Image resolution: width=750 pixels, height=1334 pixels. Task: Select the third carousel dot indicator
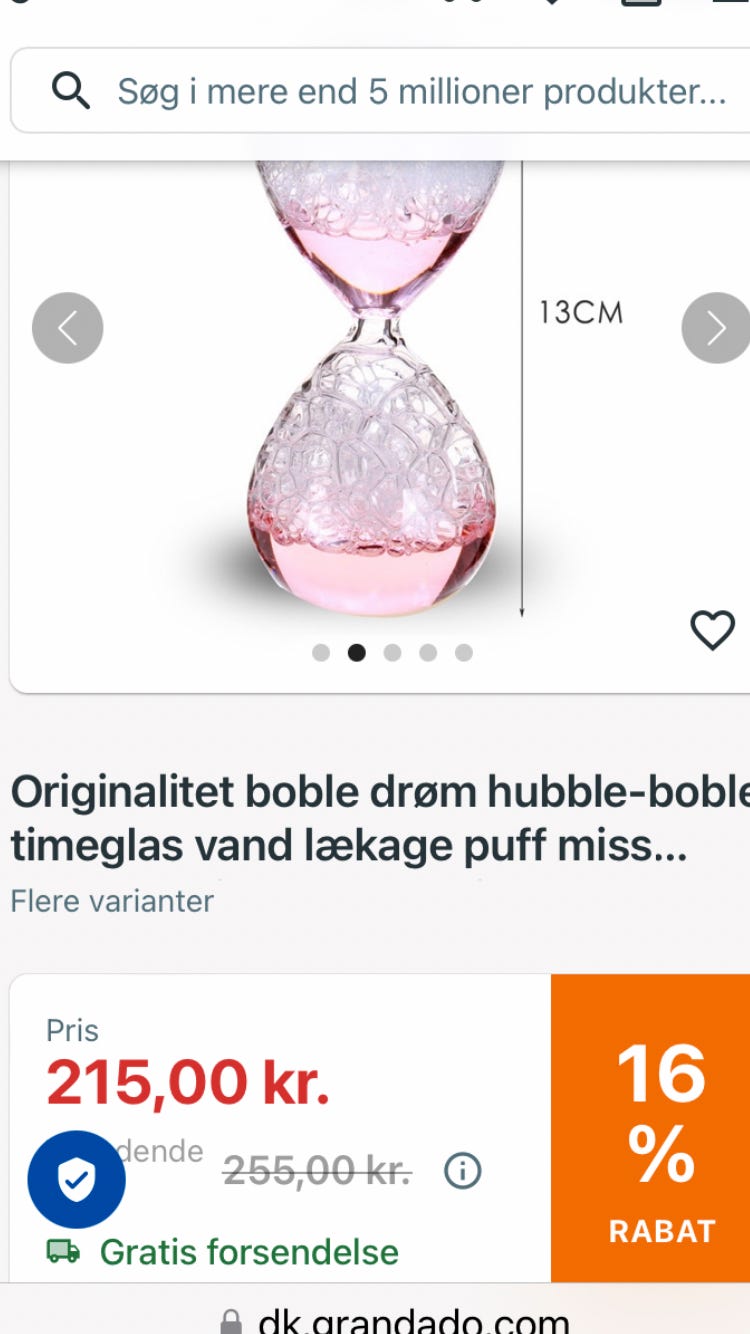[393, 652]
